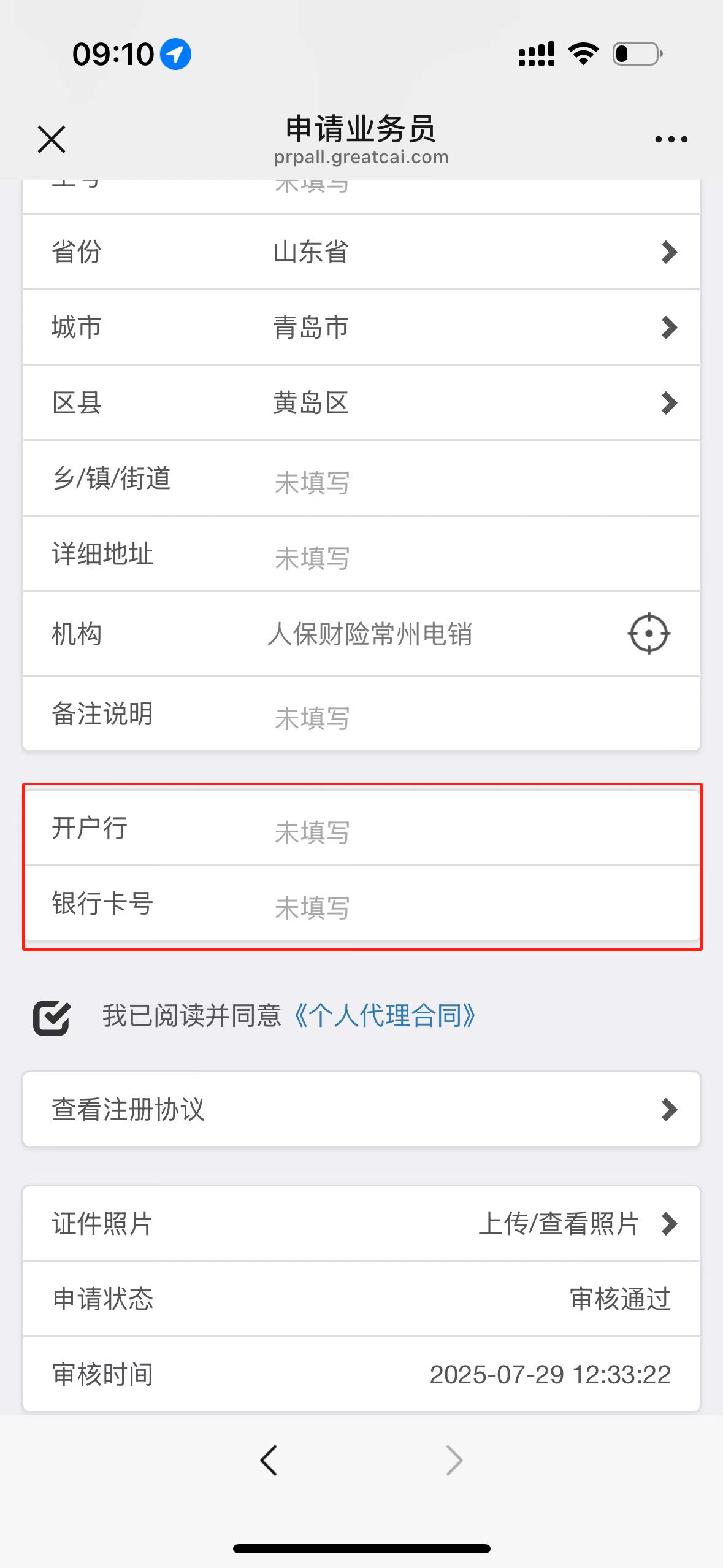This screenshot has width=723, height=1568.
Task: Uncheck the agreement checkbox
Action: point(52,1018)
